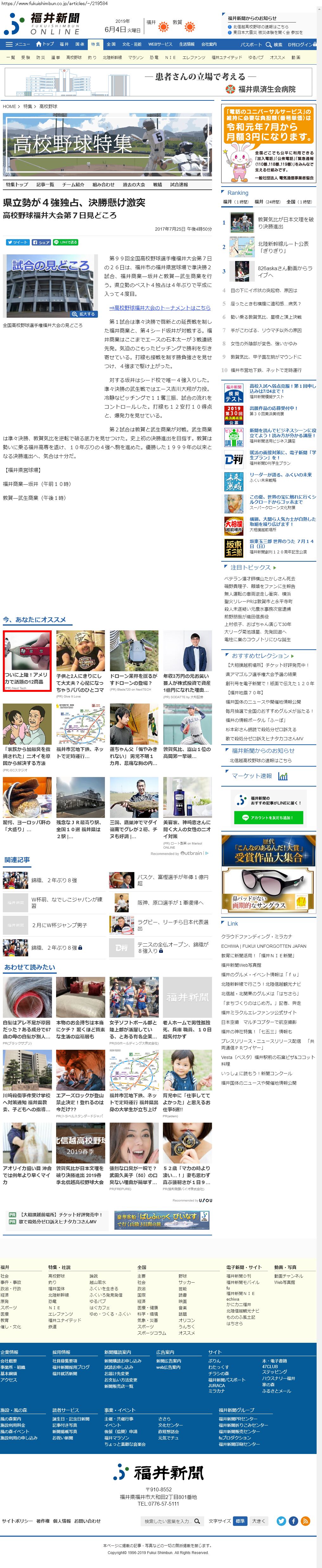Go to the トップ home tab

(x=45, y=44)
